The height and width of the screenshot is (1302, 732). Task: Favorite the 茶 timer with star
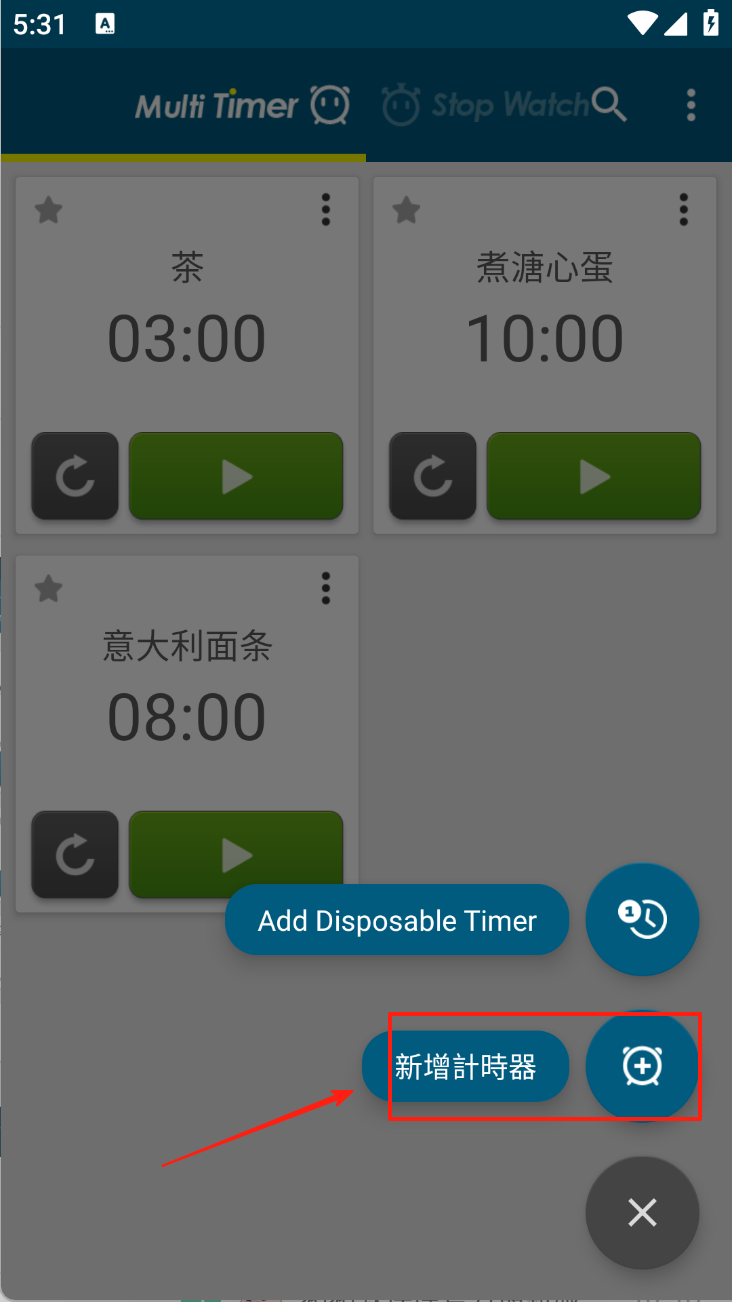click(x=48, y=210)
